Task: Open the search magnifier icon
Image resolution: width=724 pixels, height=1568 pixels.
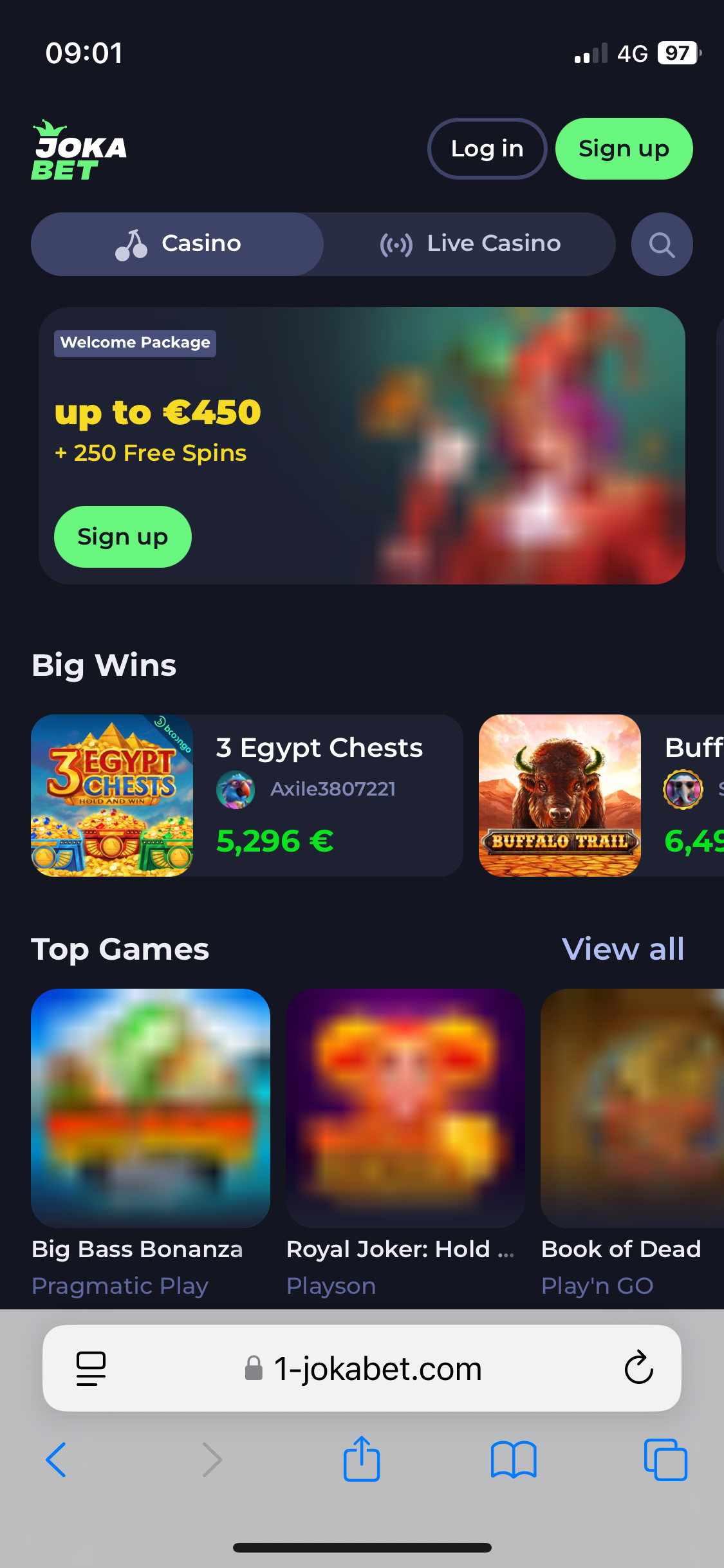Action: pos(662,245)
